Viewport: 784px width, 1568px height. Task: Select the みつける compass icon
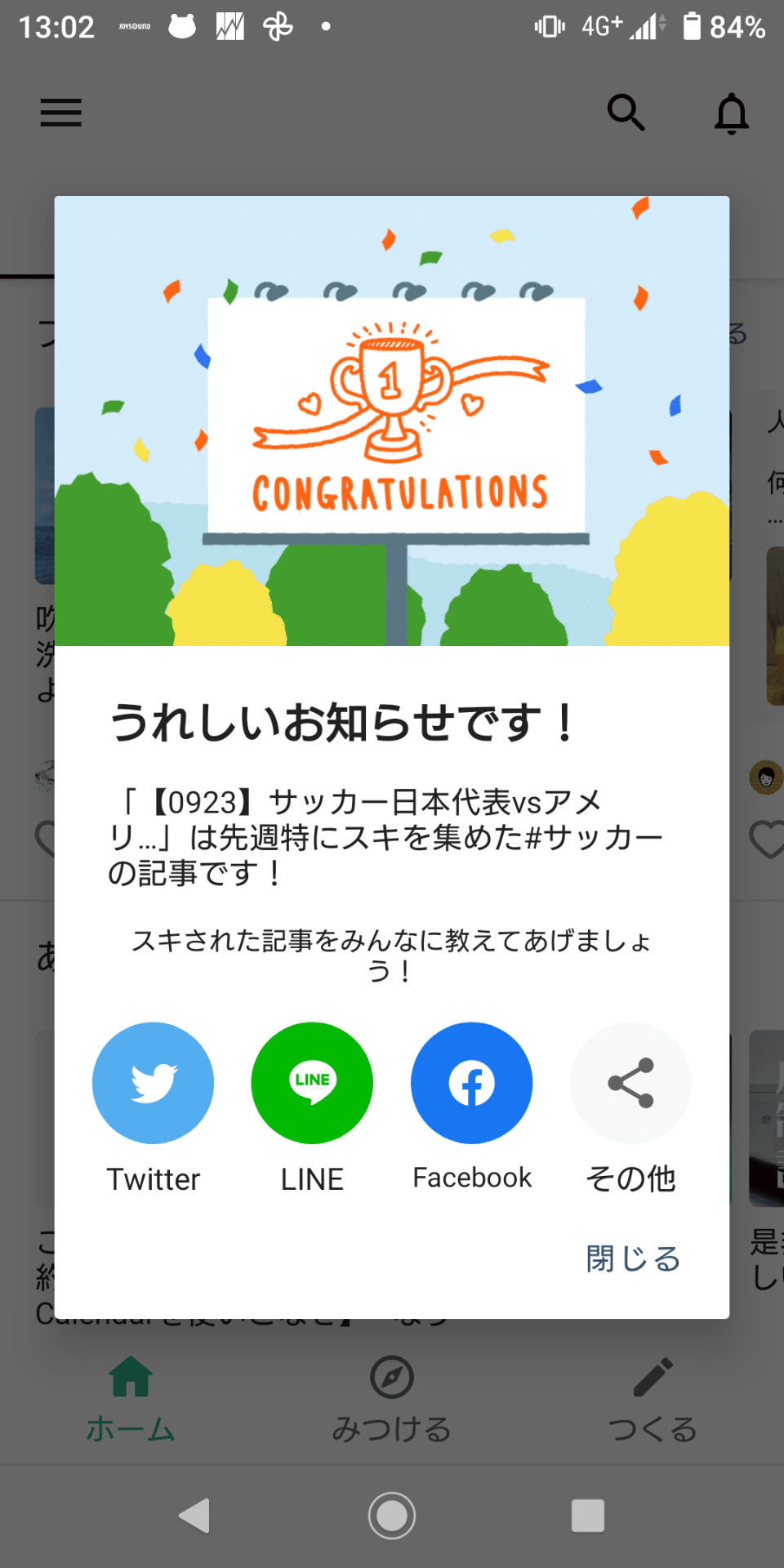pyautogui.click(x=392, y=1380)
